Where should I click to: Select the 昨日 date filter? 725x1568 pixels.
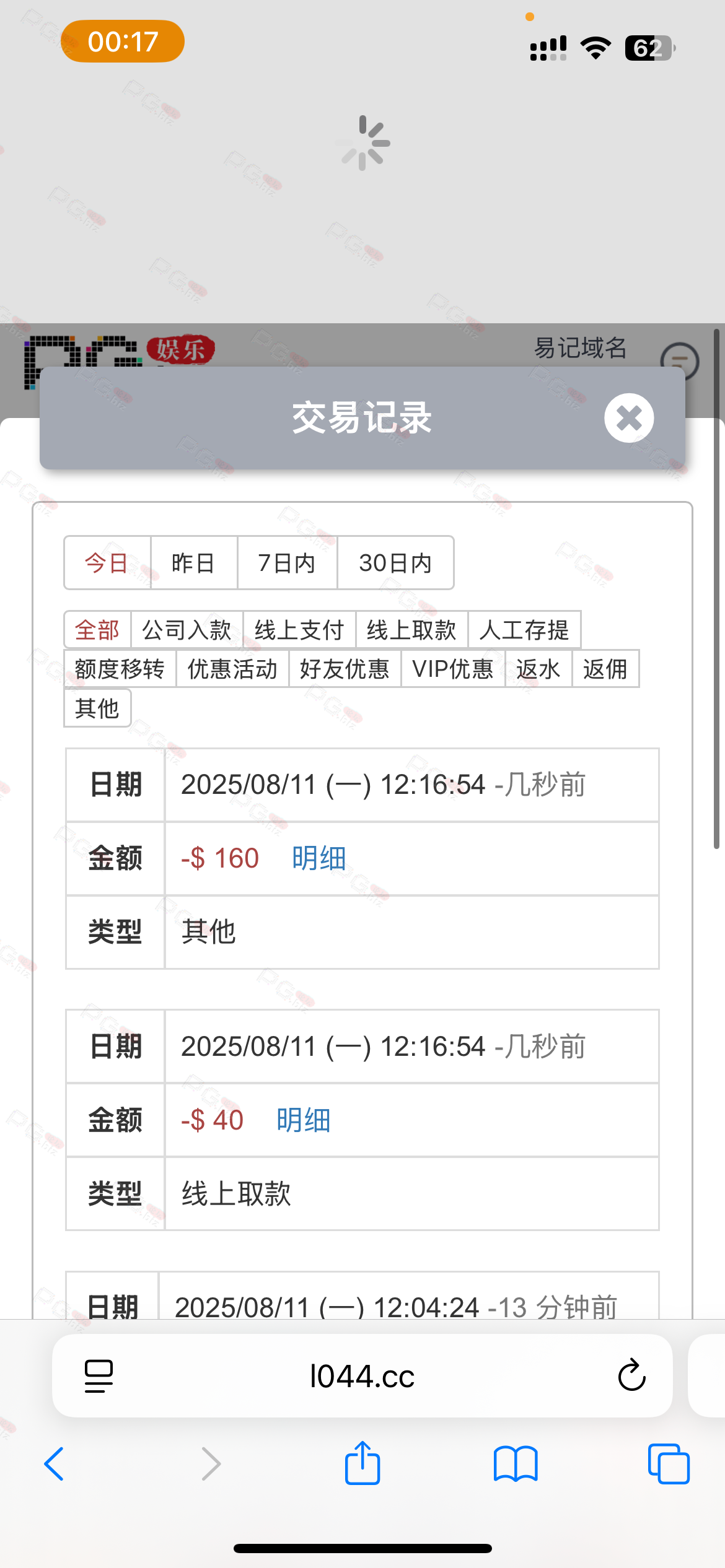(x=193, y=563)
